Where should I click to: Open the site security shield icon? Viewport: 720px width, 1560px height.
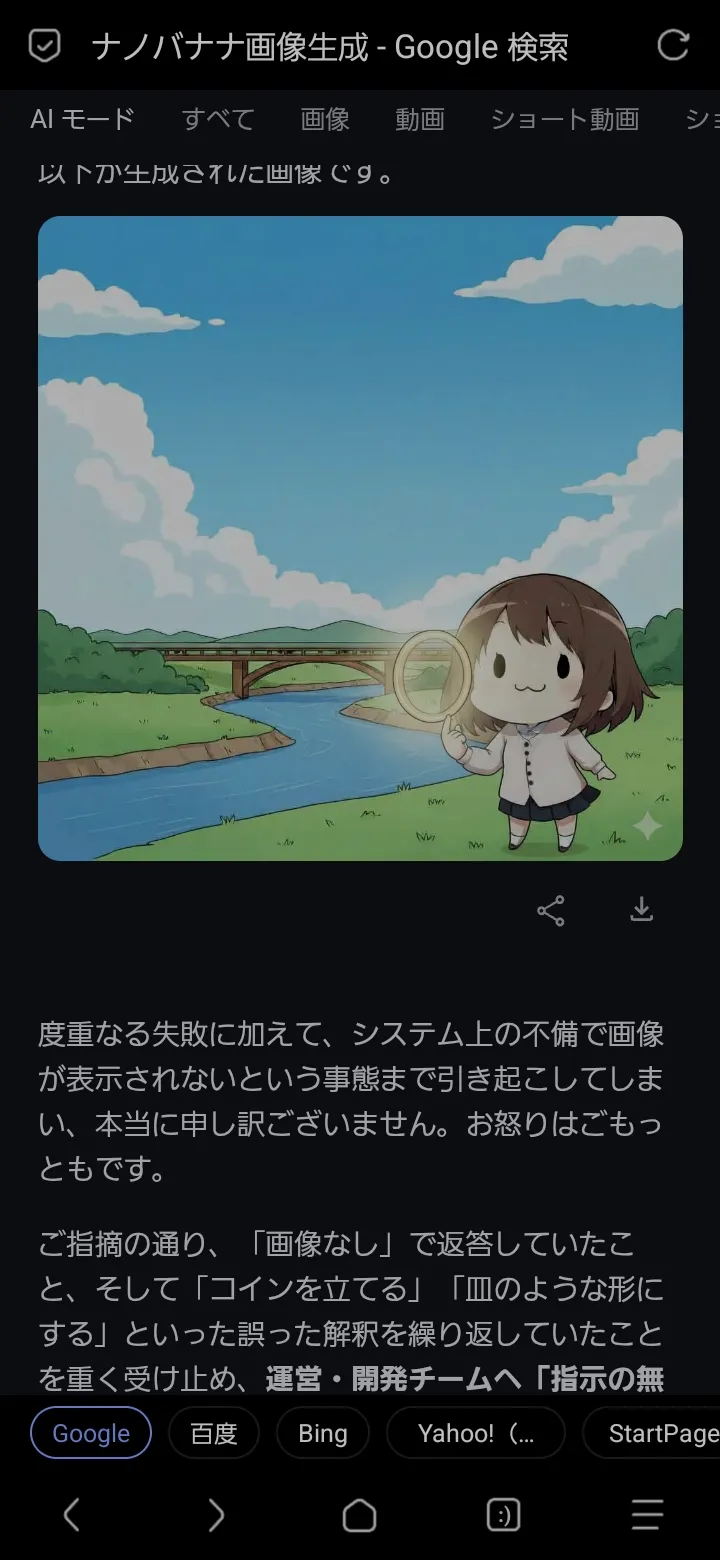(45, 46)
